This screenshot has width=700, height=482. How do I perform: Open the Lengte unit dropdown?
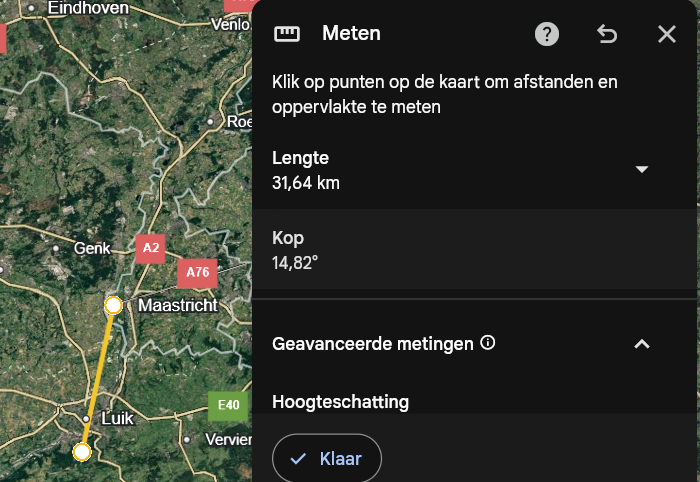(x=642, y=169)
